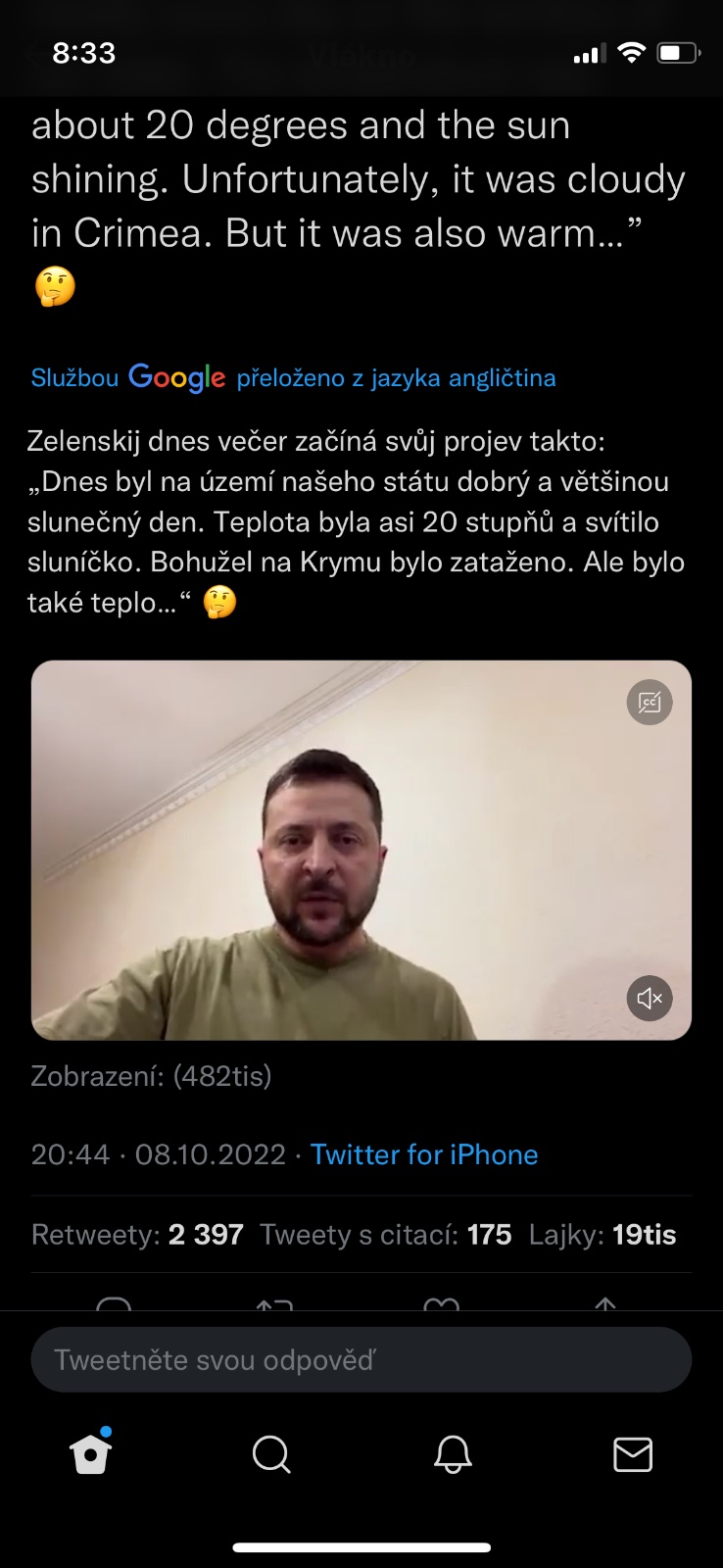View the 19tis likes list
The height and width of the screenshot is (1568, 723).
602,1235
